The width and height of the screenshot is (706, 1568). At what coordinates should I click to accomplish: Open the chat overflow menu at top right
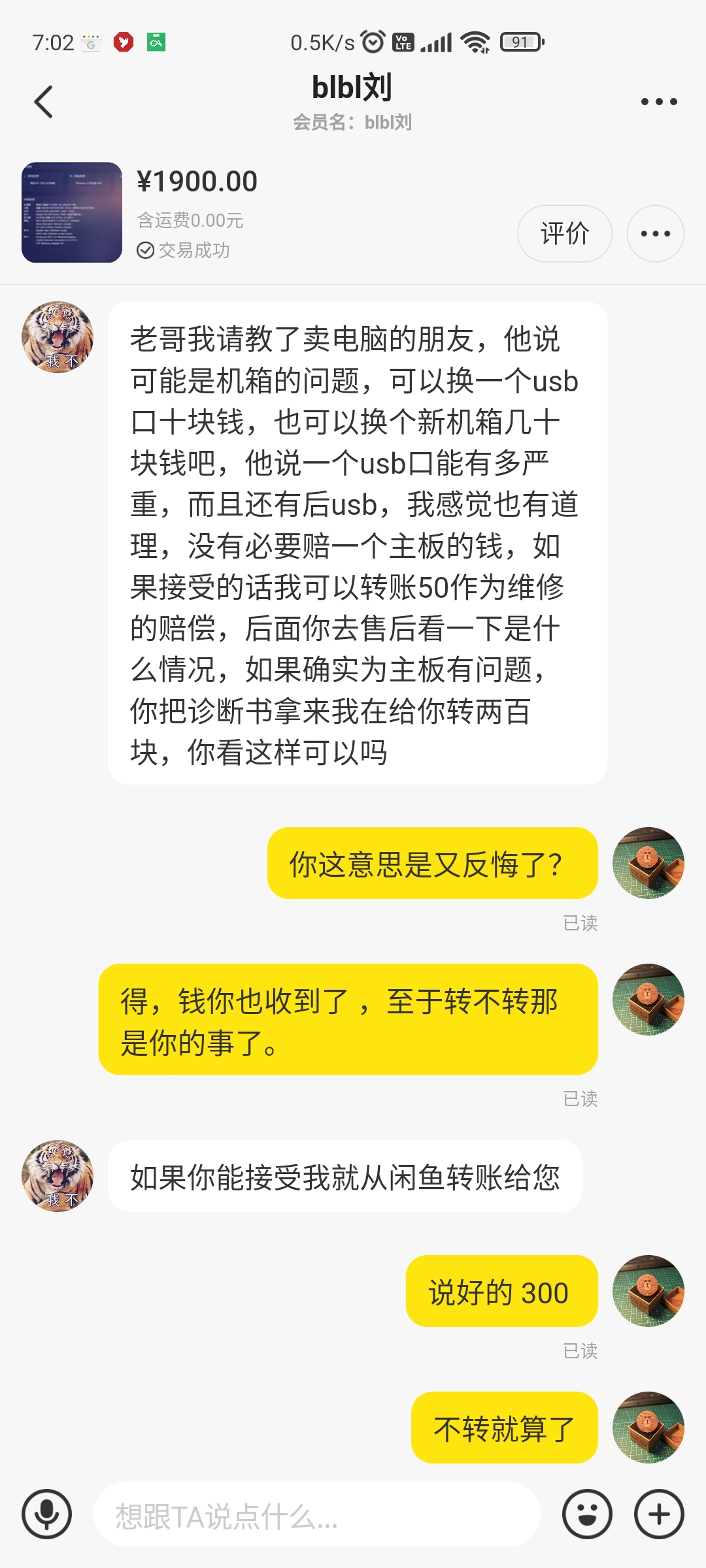658,102
